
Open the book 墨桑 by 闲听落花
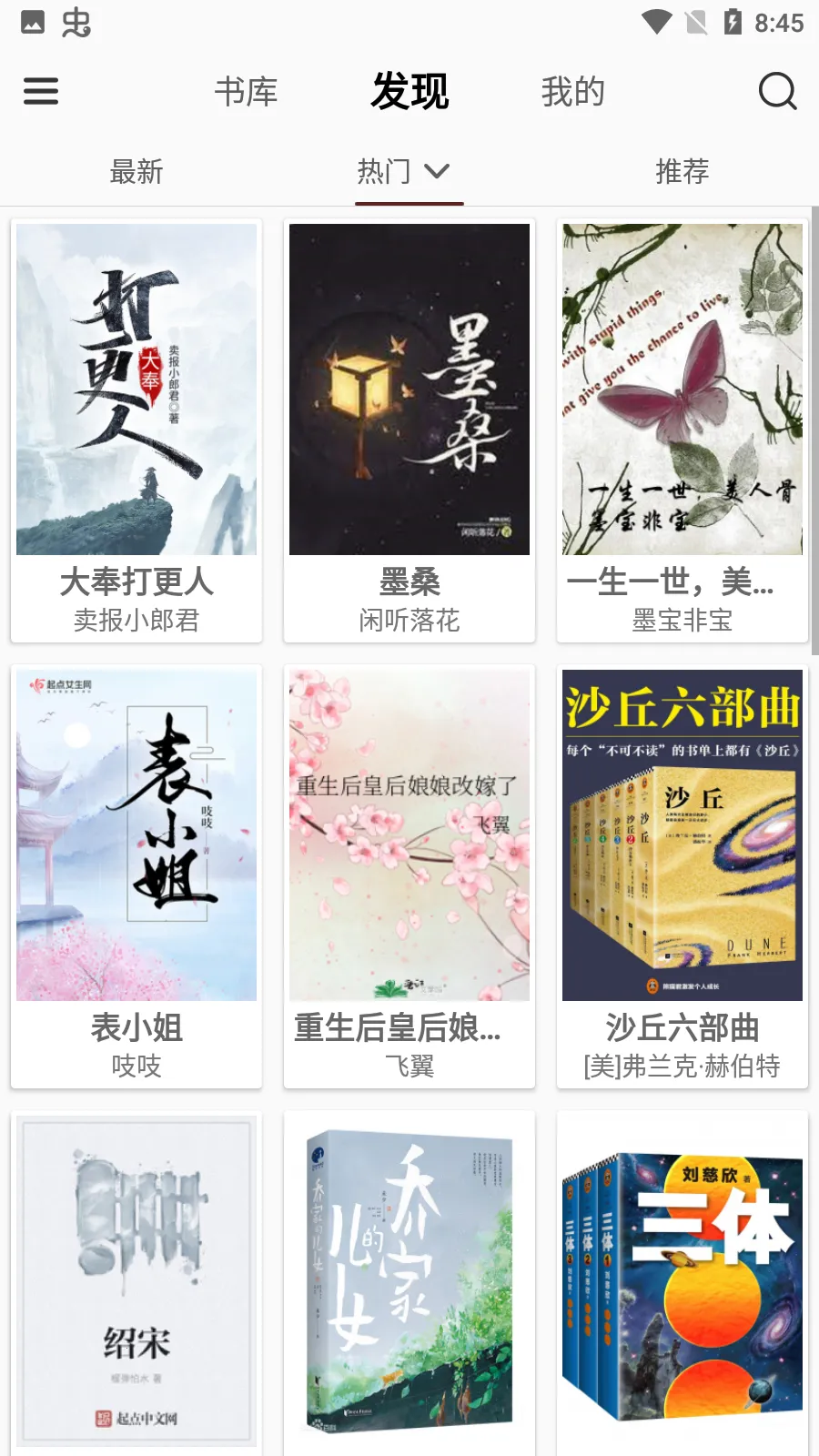409,430
